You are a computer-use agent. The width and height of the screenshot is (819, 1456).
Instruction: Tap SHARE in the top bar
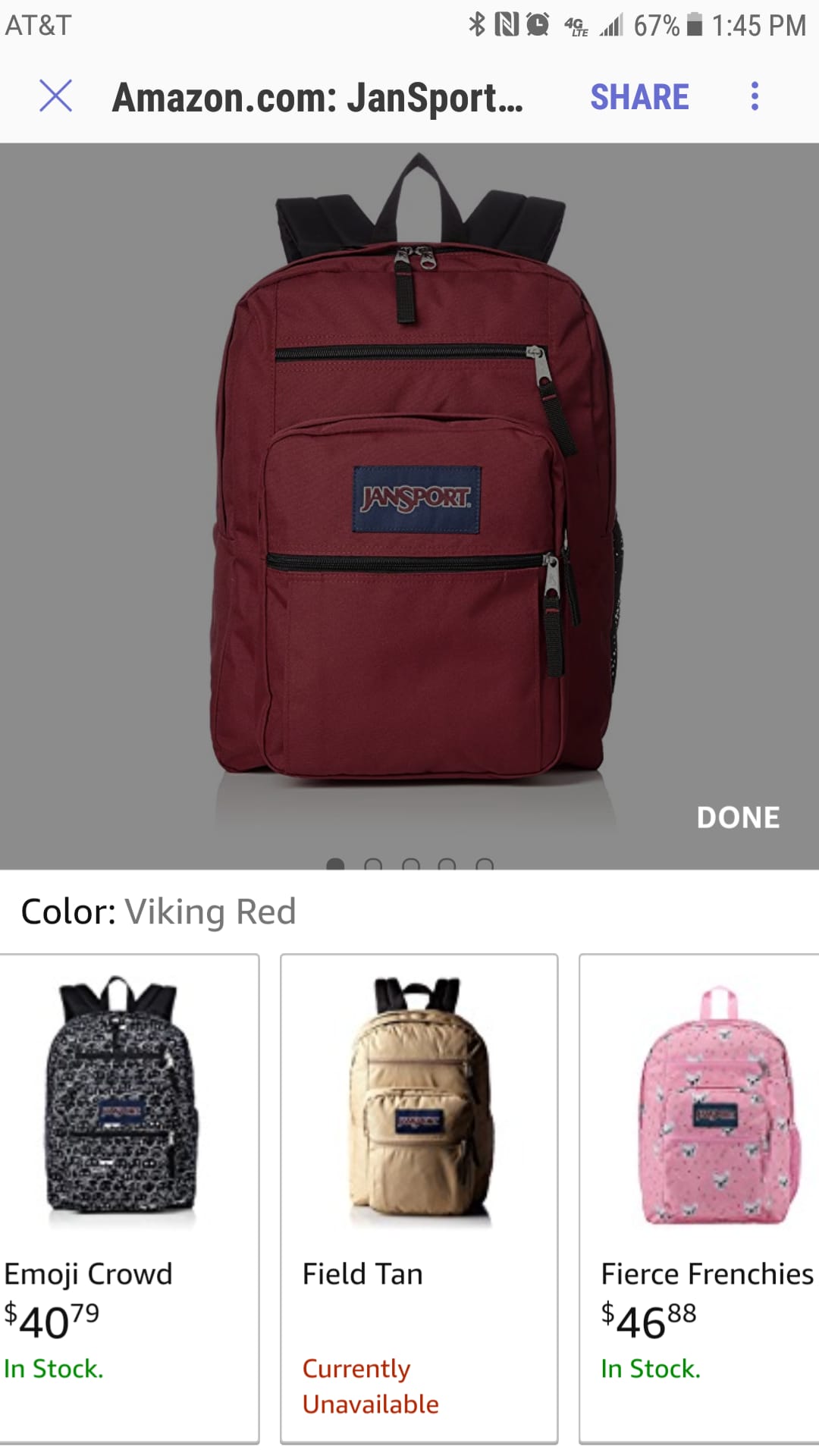(x=639, y=97)
